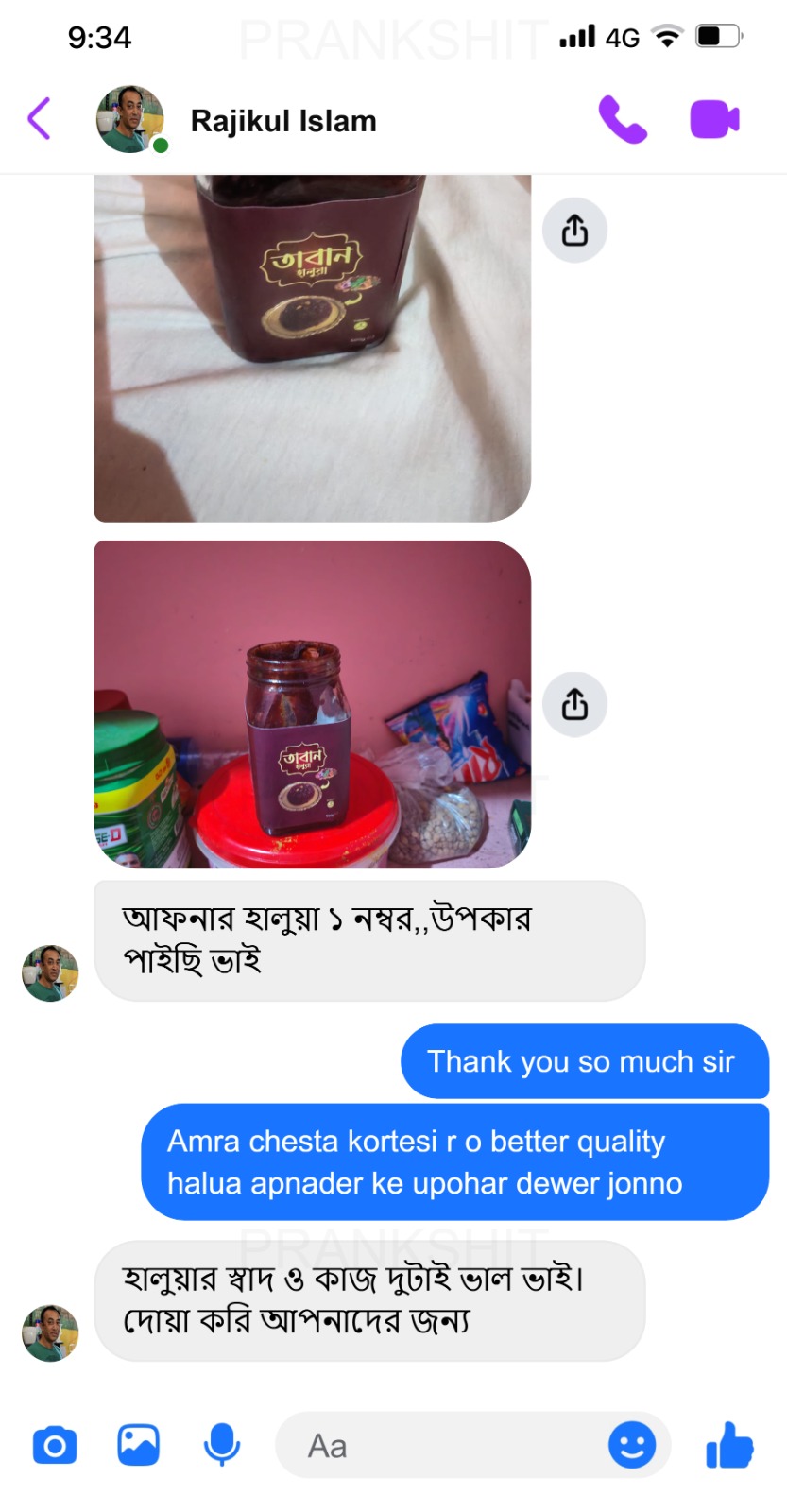The width and height of the screenshot is (787, 1512).
Task: Open Rajikul Islam's profile from header
Action: tap(282, 121)
